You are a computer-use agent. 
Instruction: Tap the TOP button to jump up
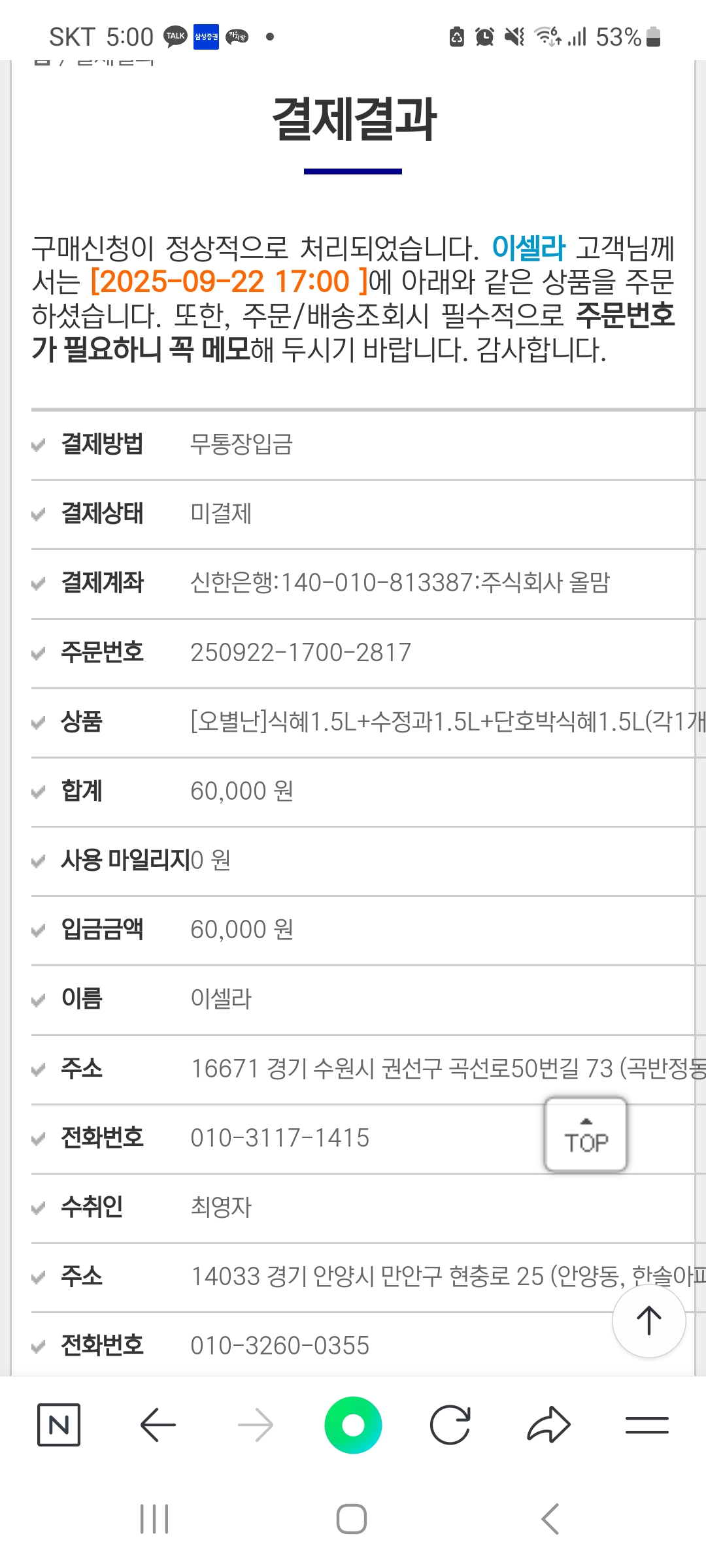tap(586, 1135)
